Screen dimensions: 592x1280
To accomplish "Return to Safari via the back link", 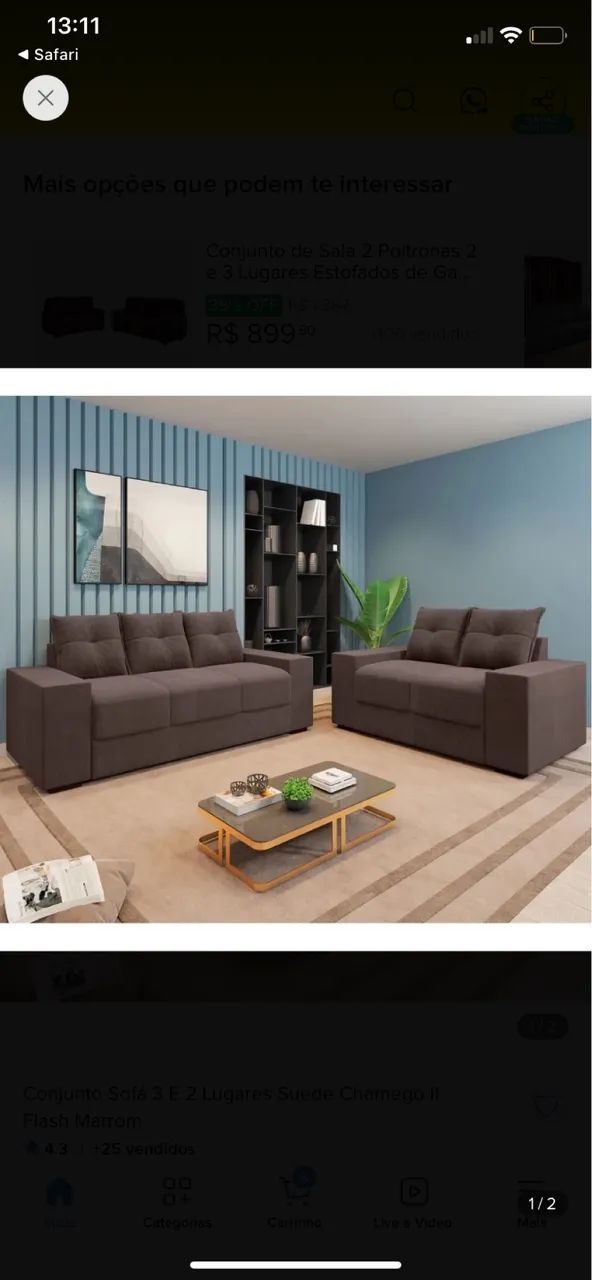I will click(48, 54).
